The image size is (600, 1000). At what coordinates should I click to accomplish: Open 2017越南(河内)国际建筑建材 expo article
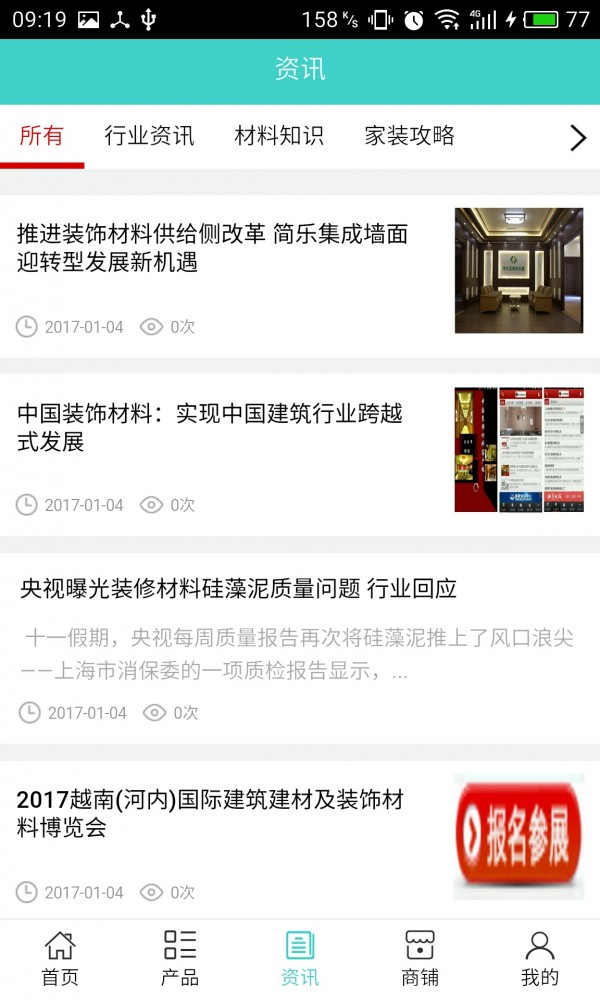point(210,814)
